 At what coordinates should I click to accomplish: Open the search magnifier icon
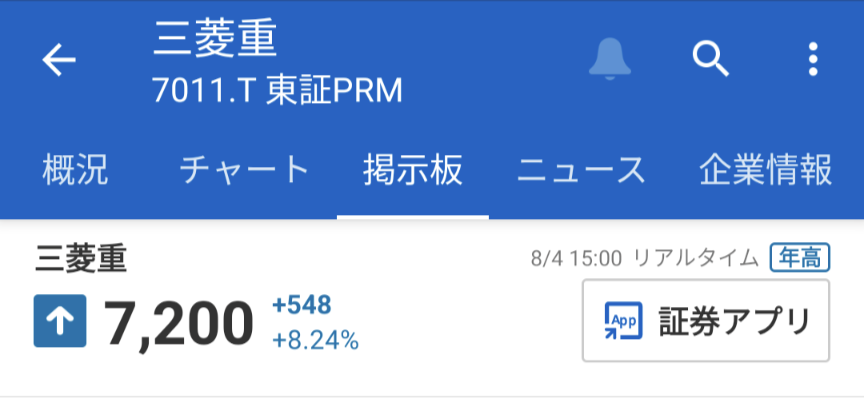tap(711, 60)
